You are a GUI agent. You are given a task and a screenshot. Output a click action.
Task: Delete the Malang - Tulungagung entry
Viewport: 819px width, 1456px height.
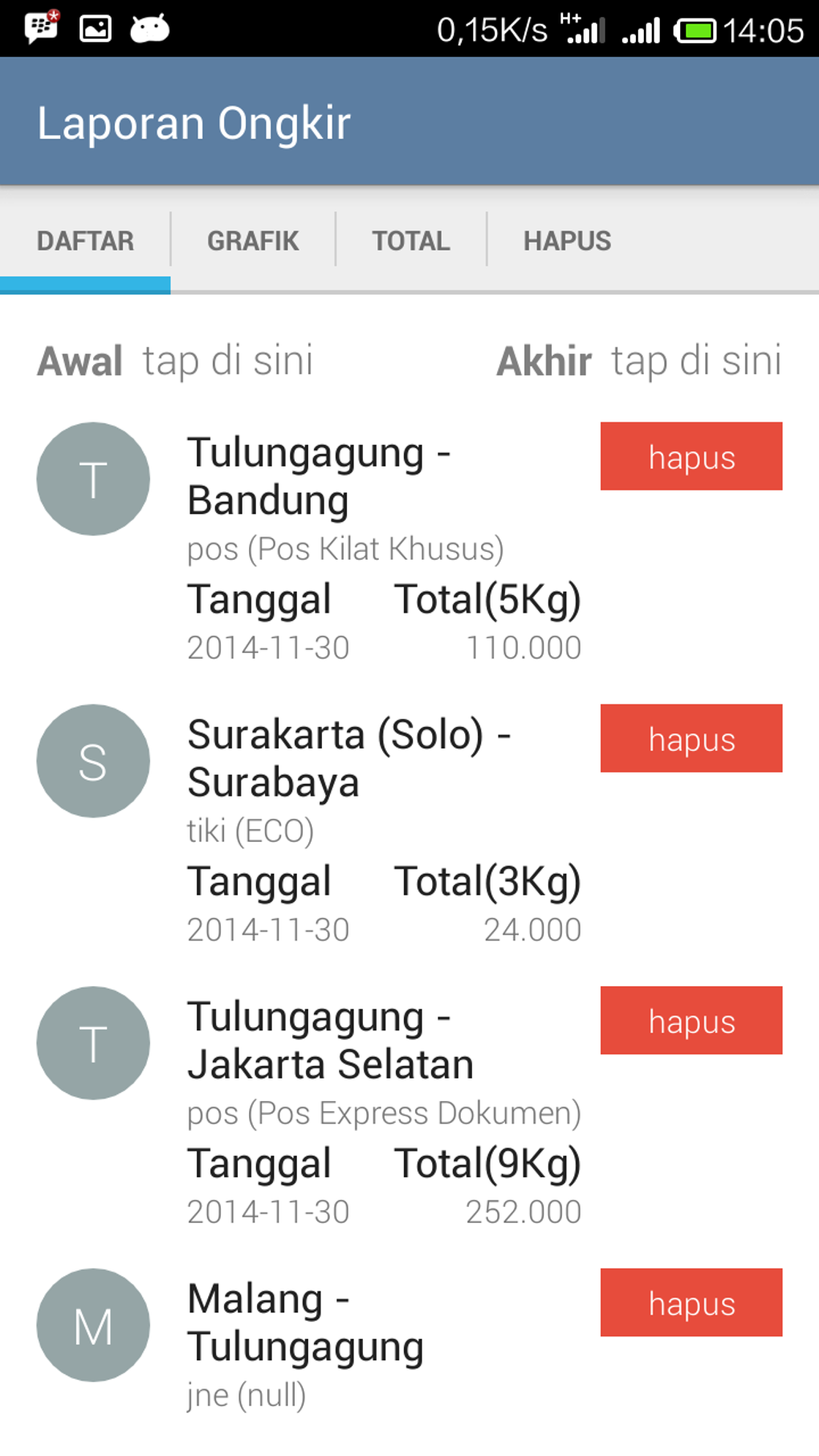coord(691,1303)
